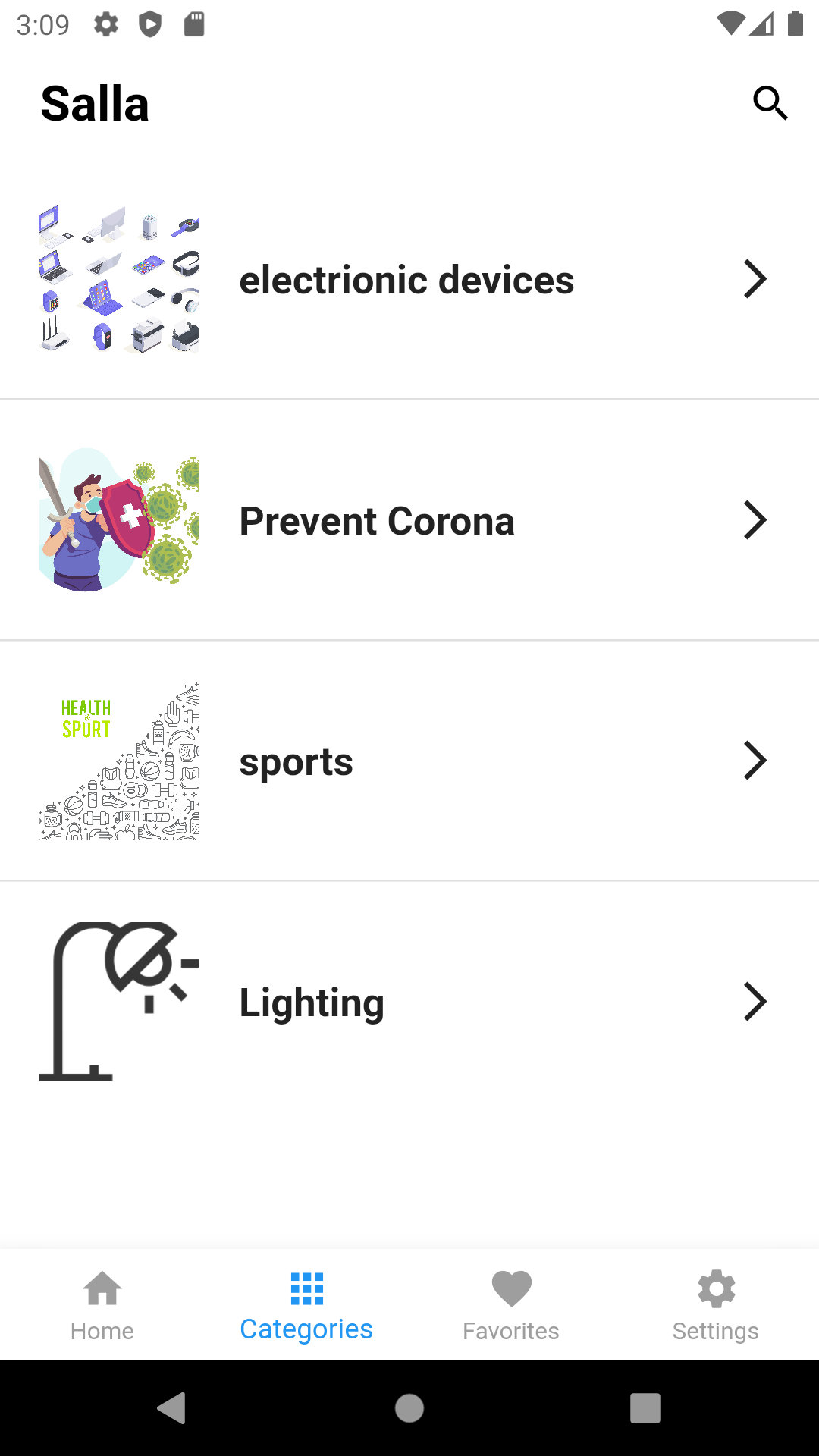819x1456 pixels.
Task: Tap the Android home navigation circle
Action: (409, 1409)
